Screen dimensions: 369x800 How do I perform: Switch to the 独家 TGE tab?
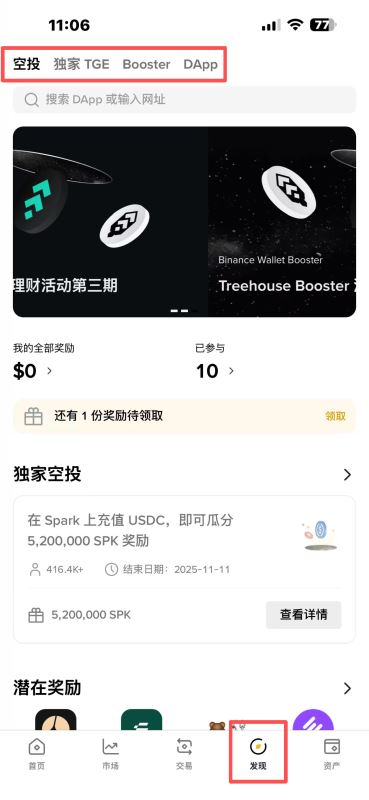pos(82,64)
